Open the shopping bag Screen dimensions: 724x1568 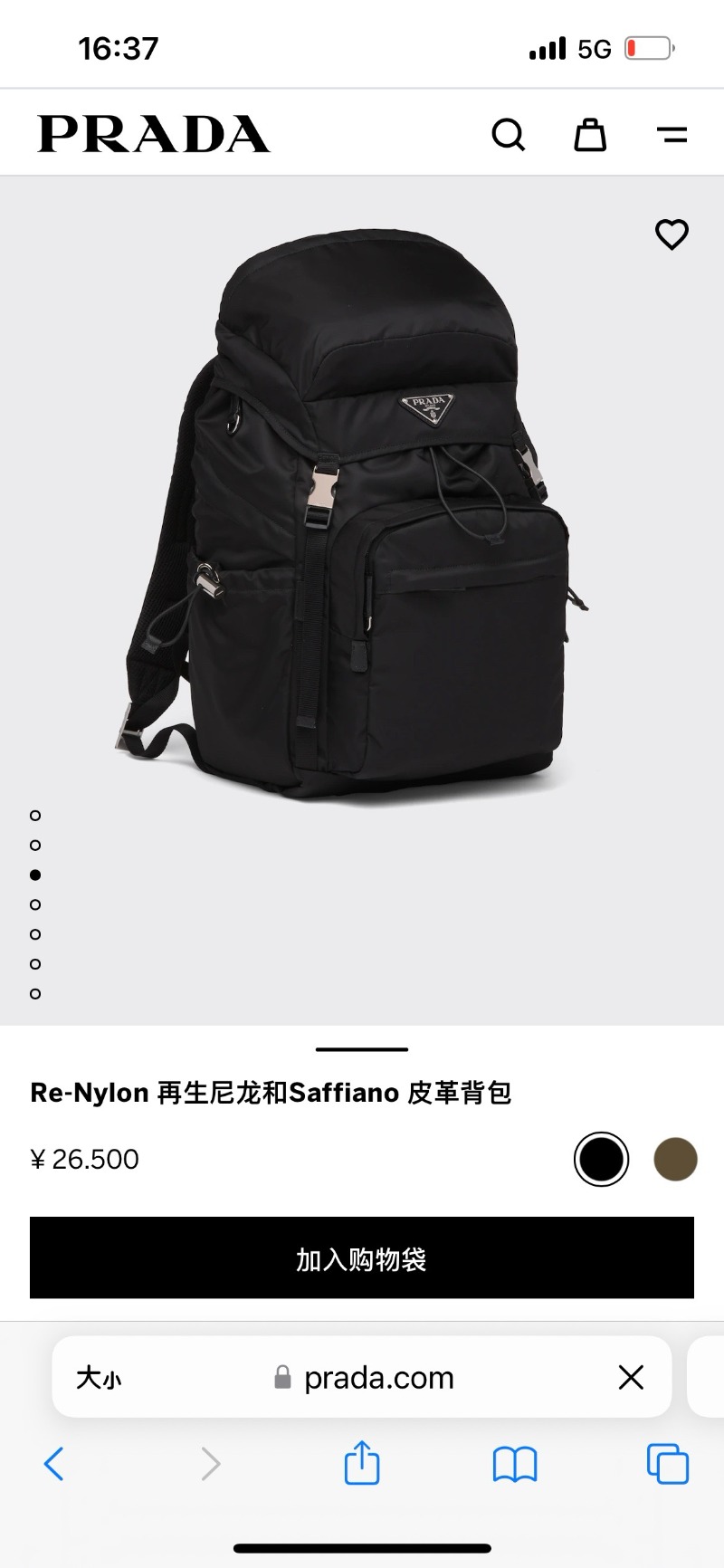590,135
